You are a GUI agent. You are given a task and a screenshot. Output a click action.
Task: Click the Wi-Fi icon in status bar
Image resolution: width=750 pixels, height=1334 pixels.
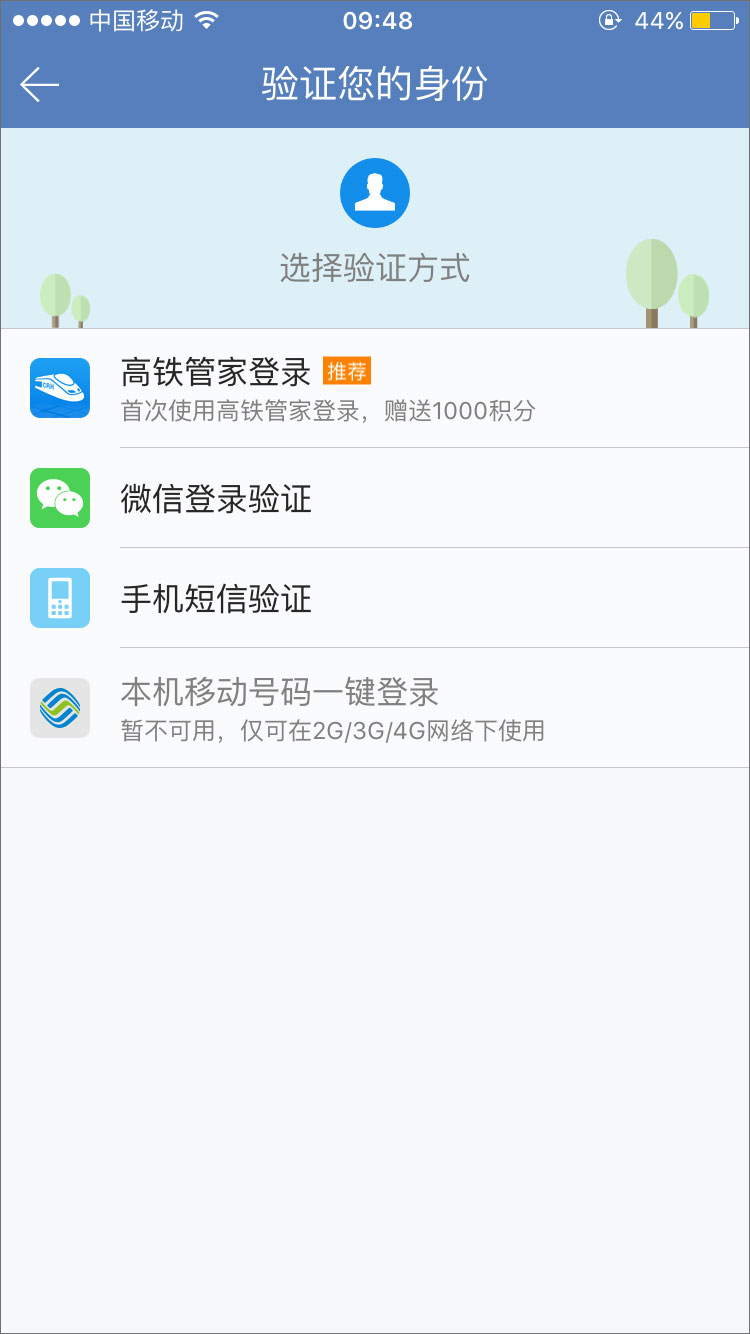(206, 18)
